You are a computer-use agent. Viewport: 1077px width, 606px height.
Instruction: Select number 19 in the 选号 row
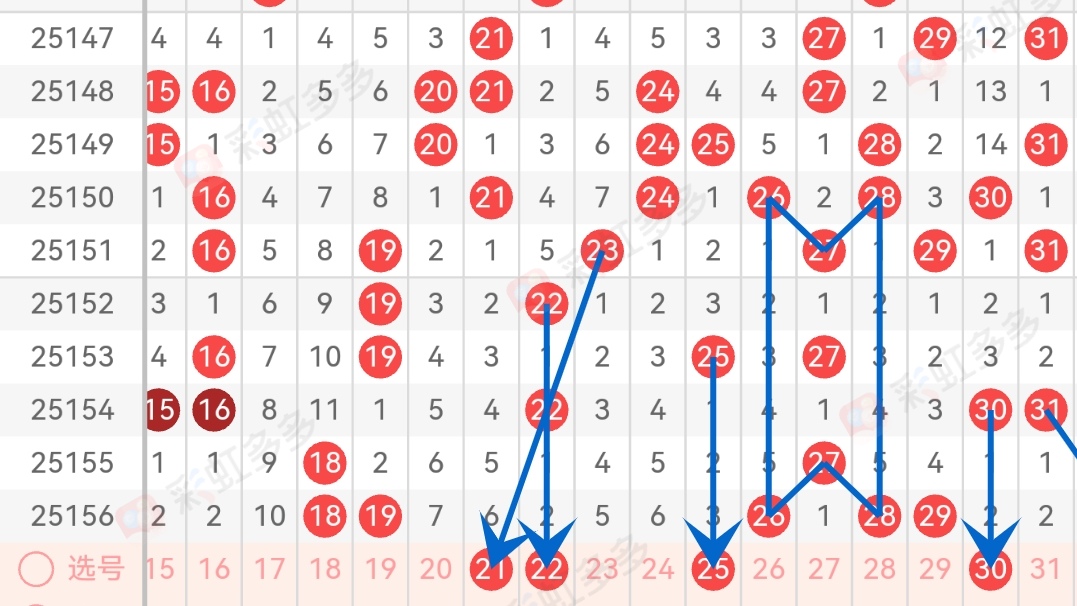[380, 569]
